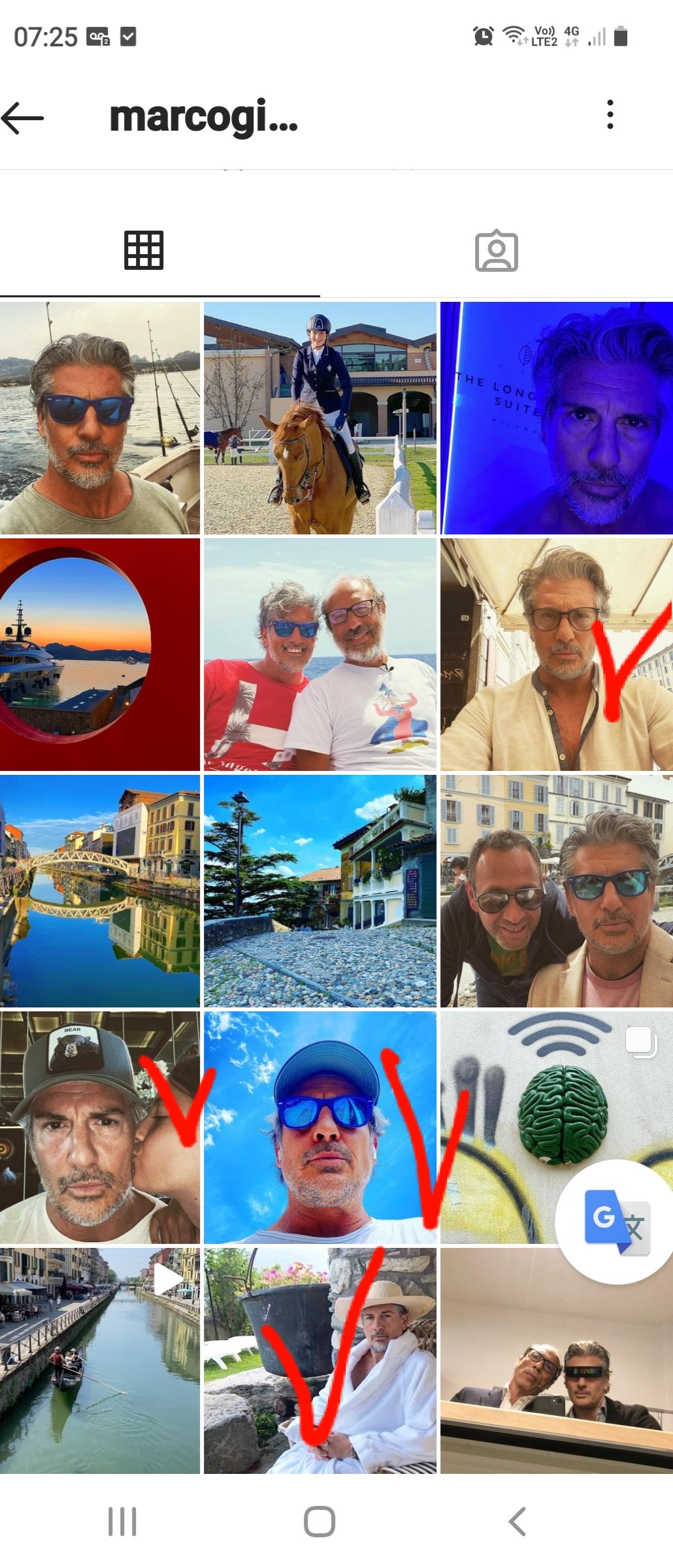Open the bear cap kiss photo
The height and width of the screenshot is (1568, 673).
(x=99, y=1127)
